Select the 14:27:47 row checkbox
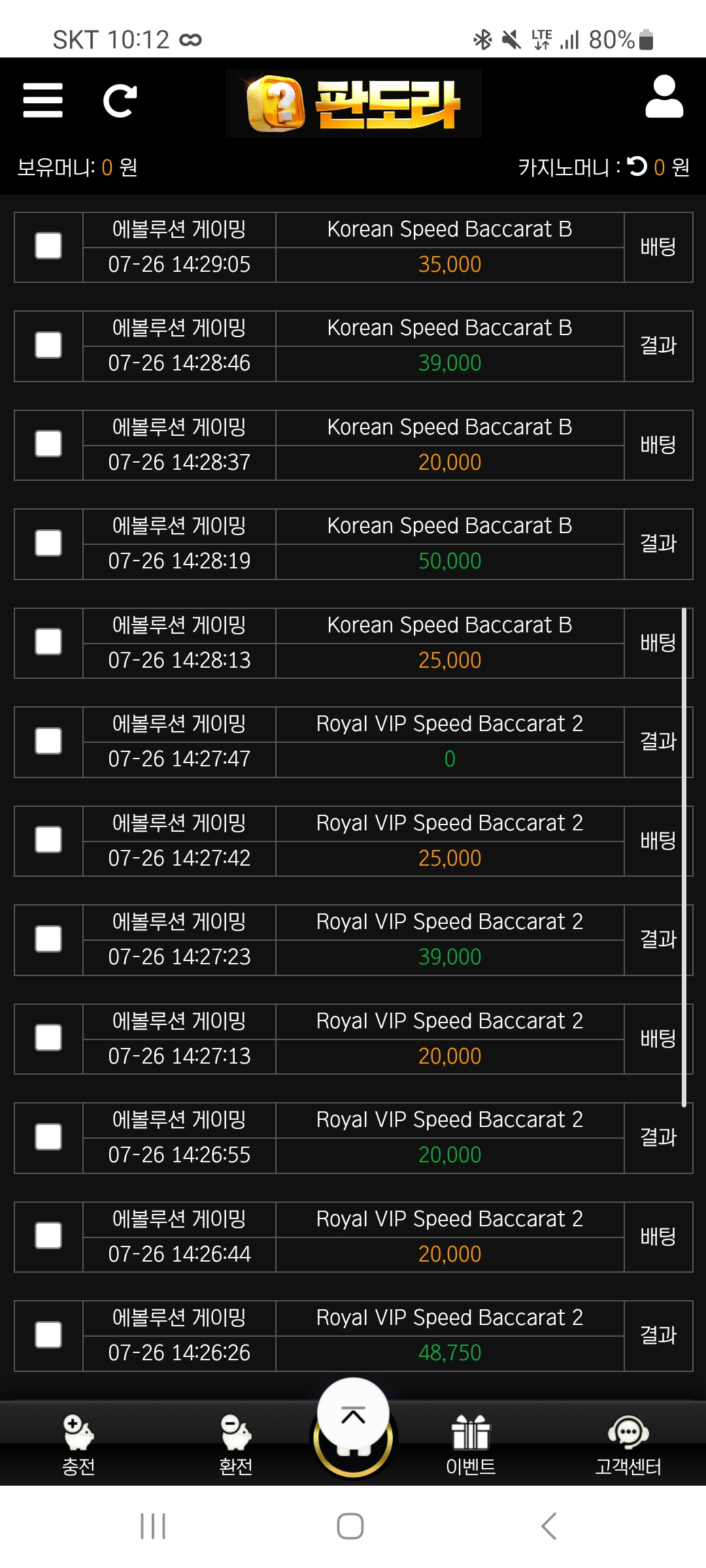Viewport: 706px width, 1568px height. [x=48, y=741]
